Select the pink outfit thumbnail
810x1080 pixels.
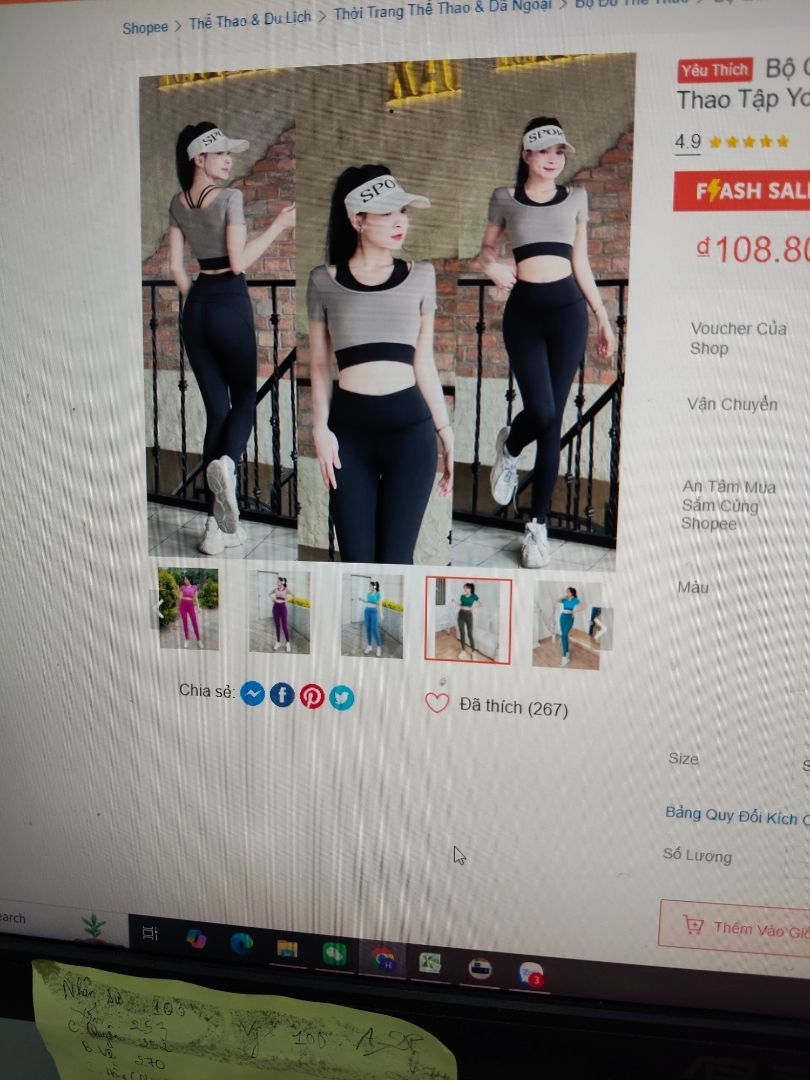(x=189, y=608)
